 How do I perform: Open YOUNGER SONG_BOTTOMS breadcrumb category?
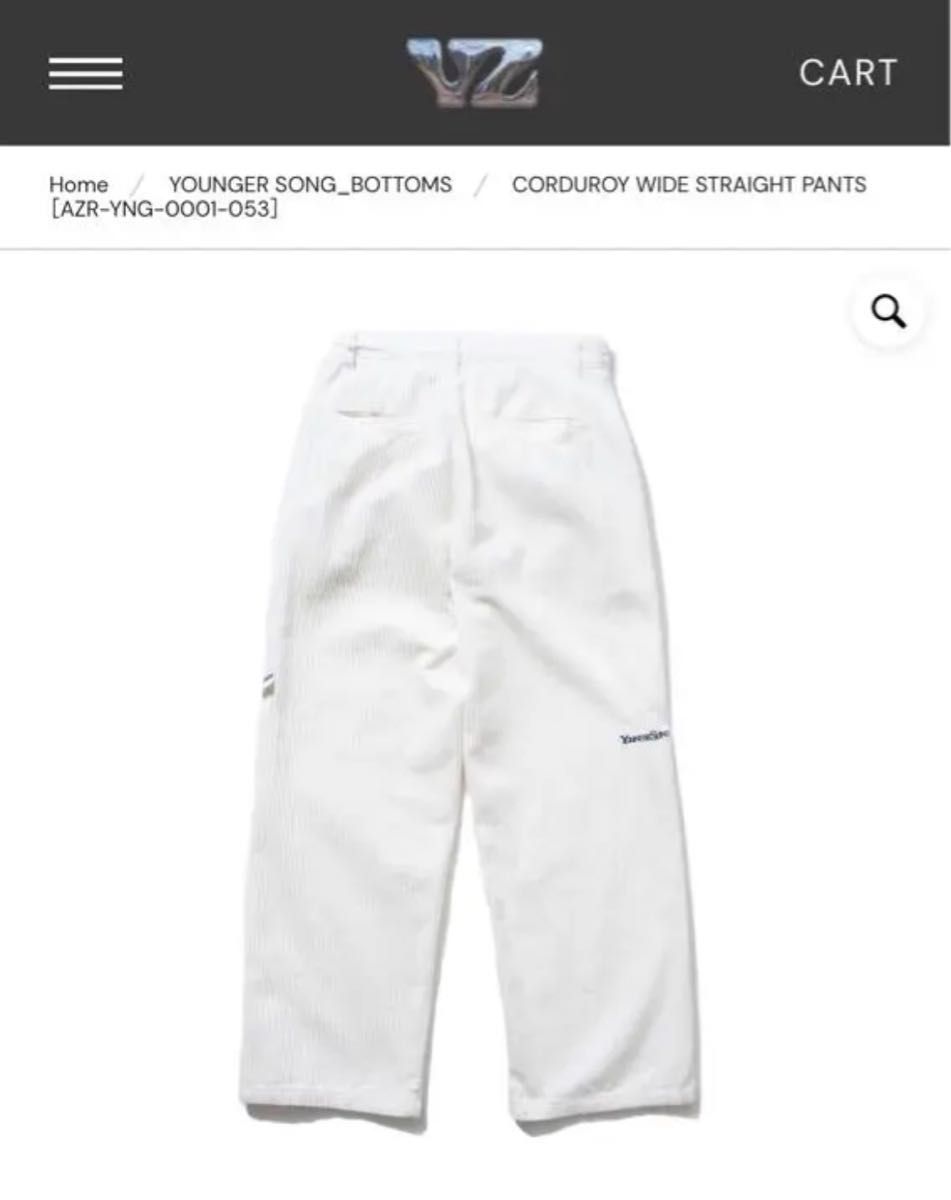click(310, 185)
